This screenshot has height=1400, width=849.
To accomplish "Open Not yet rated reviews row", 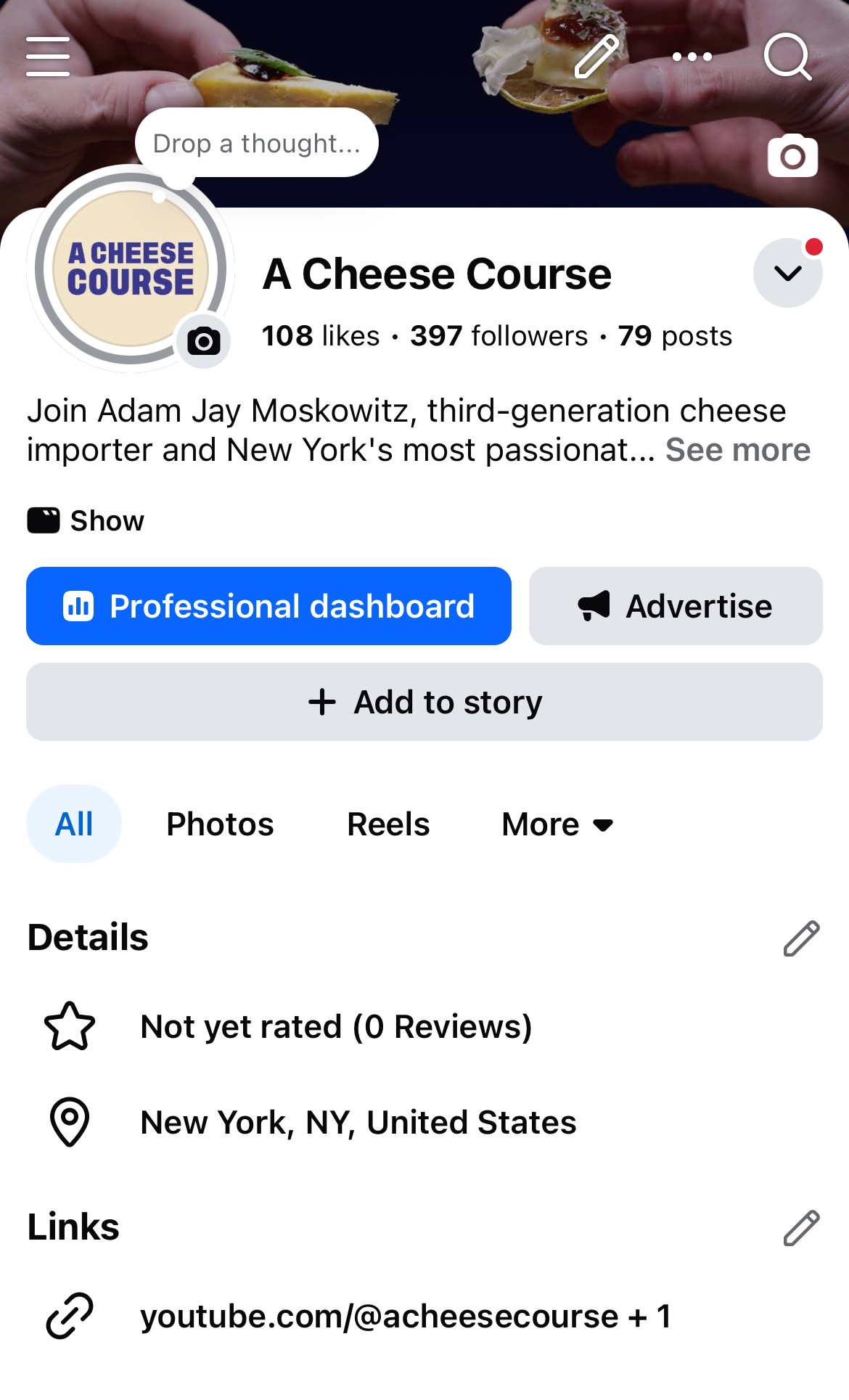I will coord(336,1027).
